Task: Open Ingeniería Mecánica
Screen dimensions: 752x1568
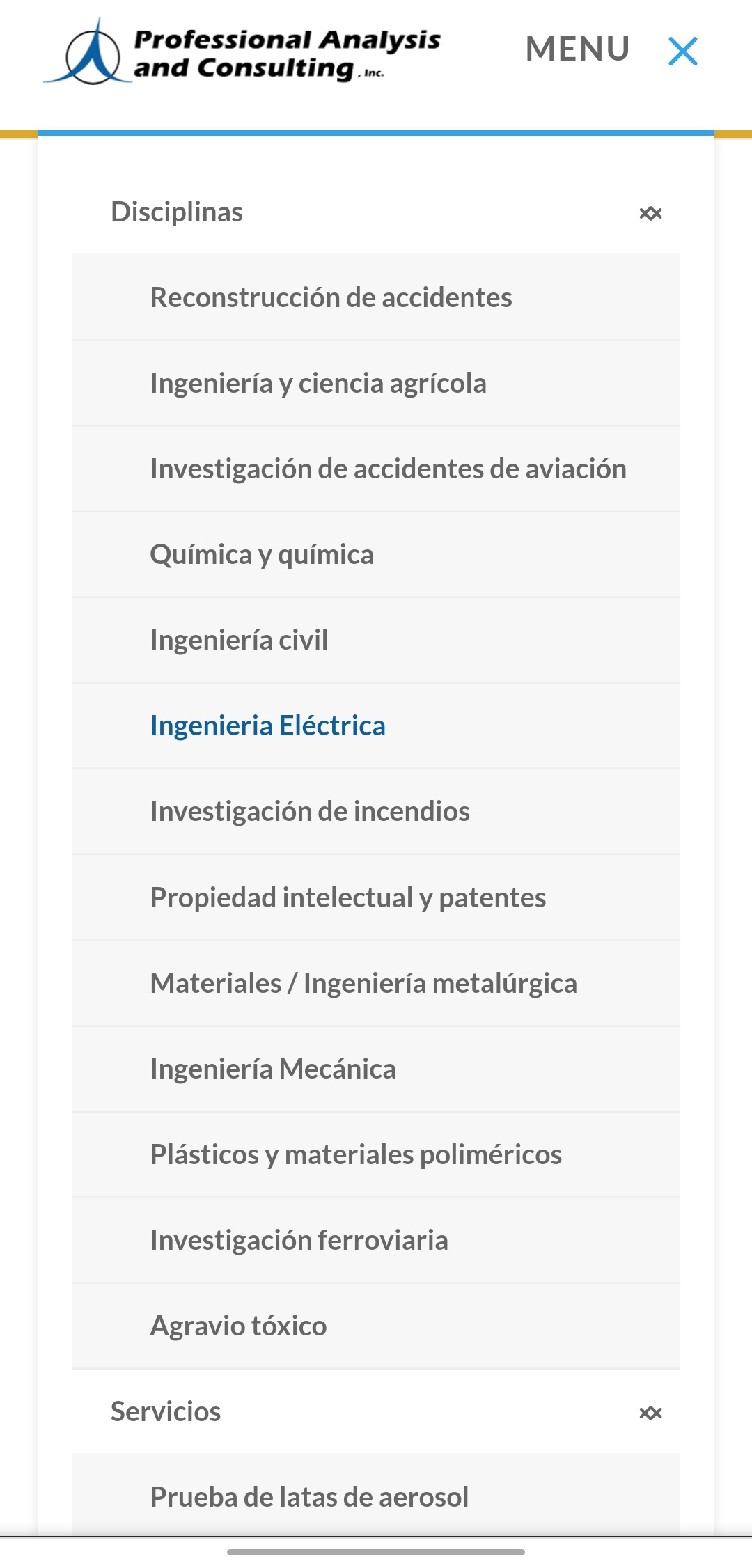Action: pos(273,1069)
